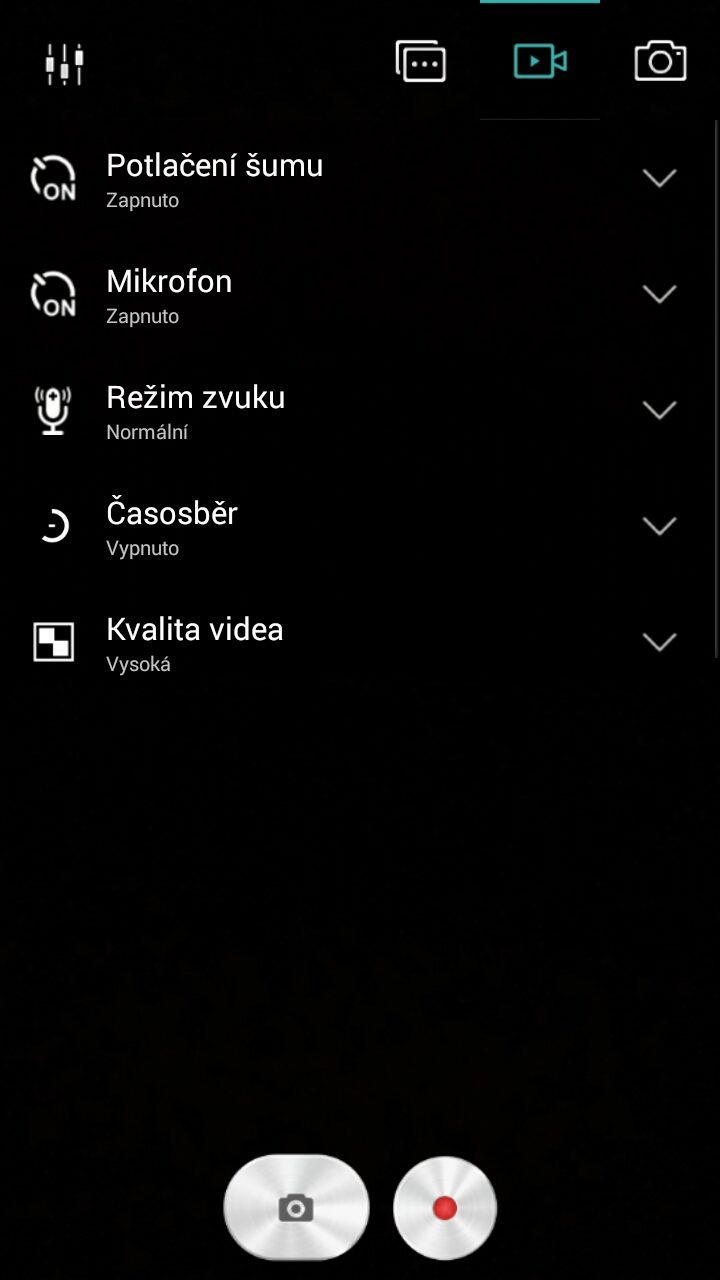Screen dimensions: 720x1280
Task: Open the Kvalita videa setting
Action: (360, 642)
